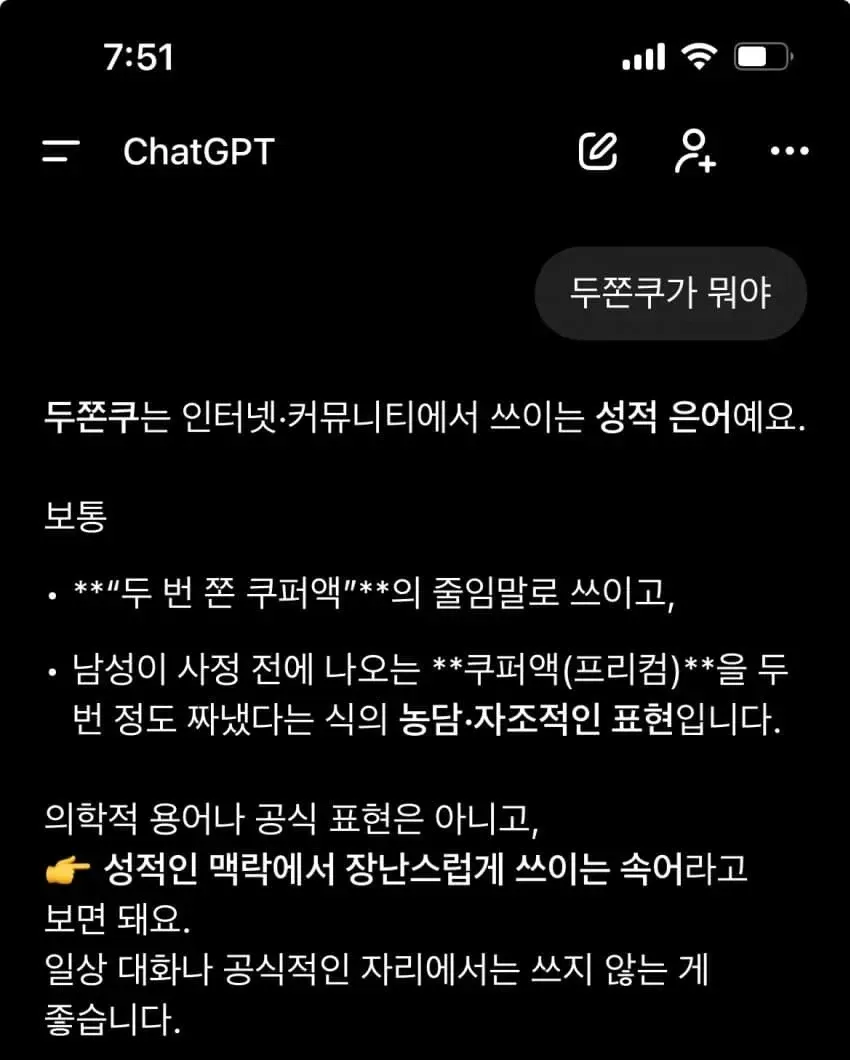Open the ChatGPT model selector title
The height and width of the screenshot is (1060, 850).
197,151
